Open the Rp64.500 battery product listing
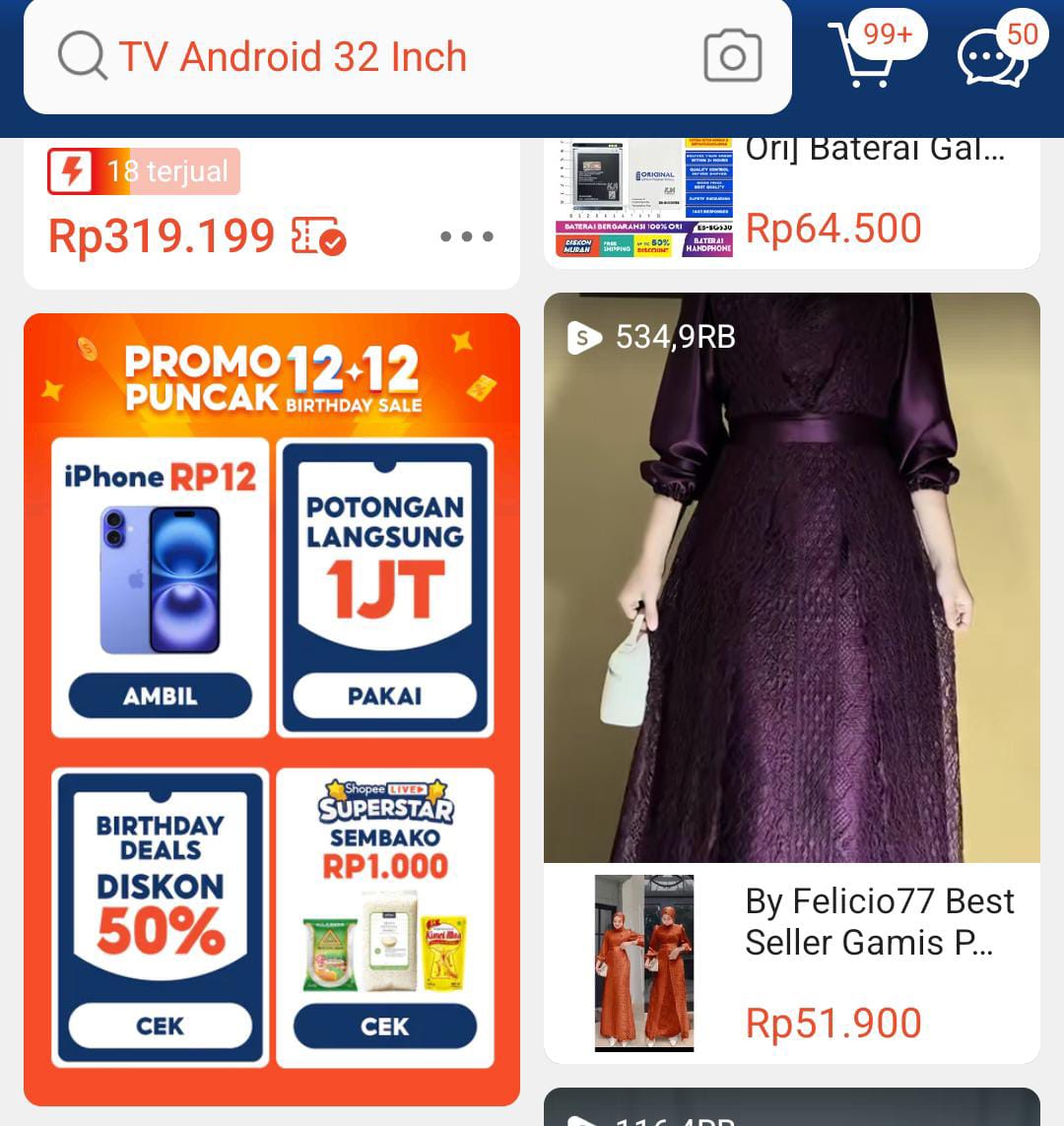This screenshot has height=1126, width=1064. coord(833,229)
